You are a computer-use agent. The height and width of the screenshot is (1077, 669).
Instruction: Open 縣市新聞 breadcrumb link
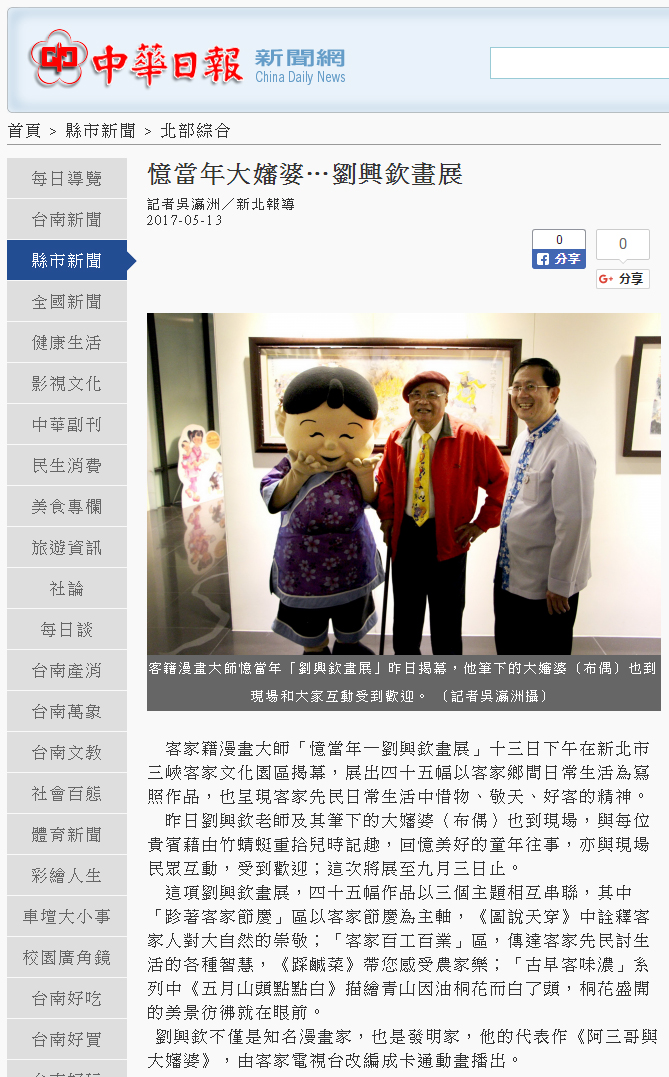[x=100, y=131]
